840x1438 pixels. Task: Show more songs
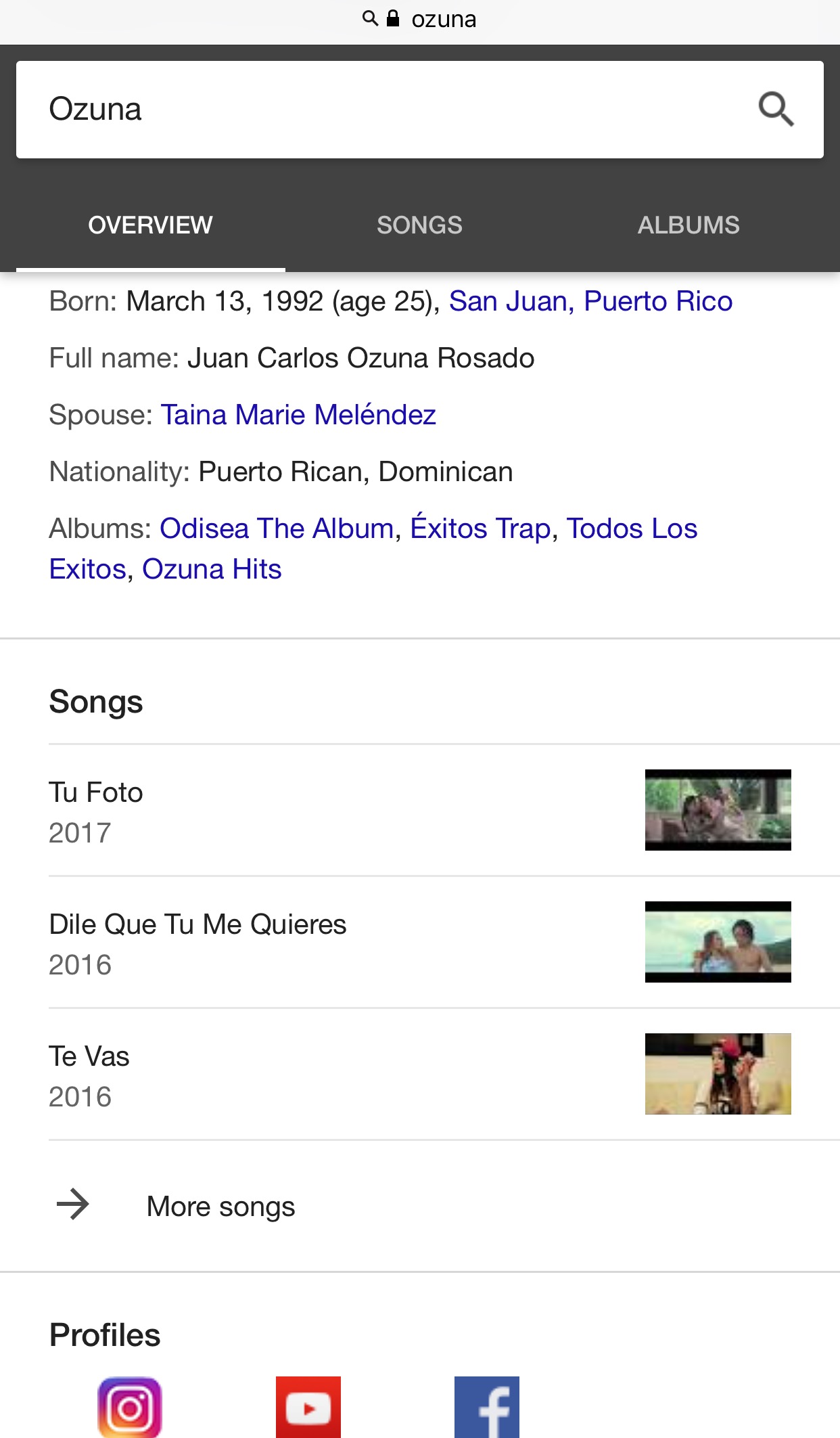[220, 1207]
